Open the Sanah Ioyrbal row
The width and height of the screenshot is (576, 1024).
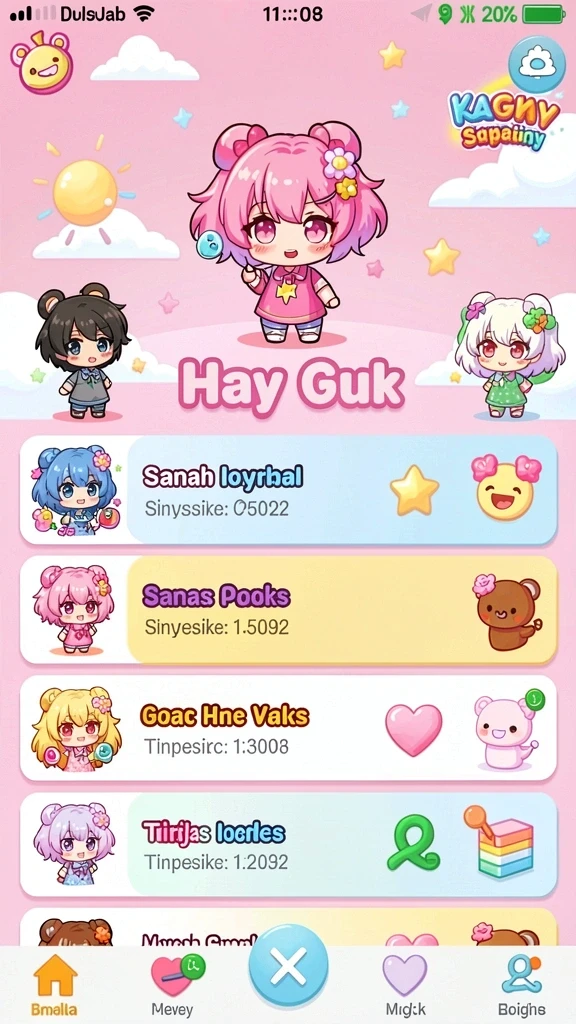[x=288, y=490]
